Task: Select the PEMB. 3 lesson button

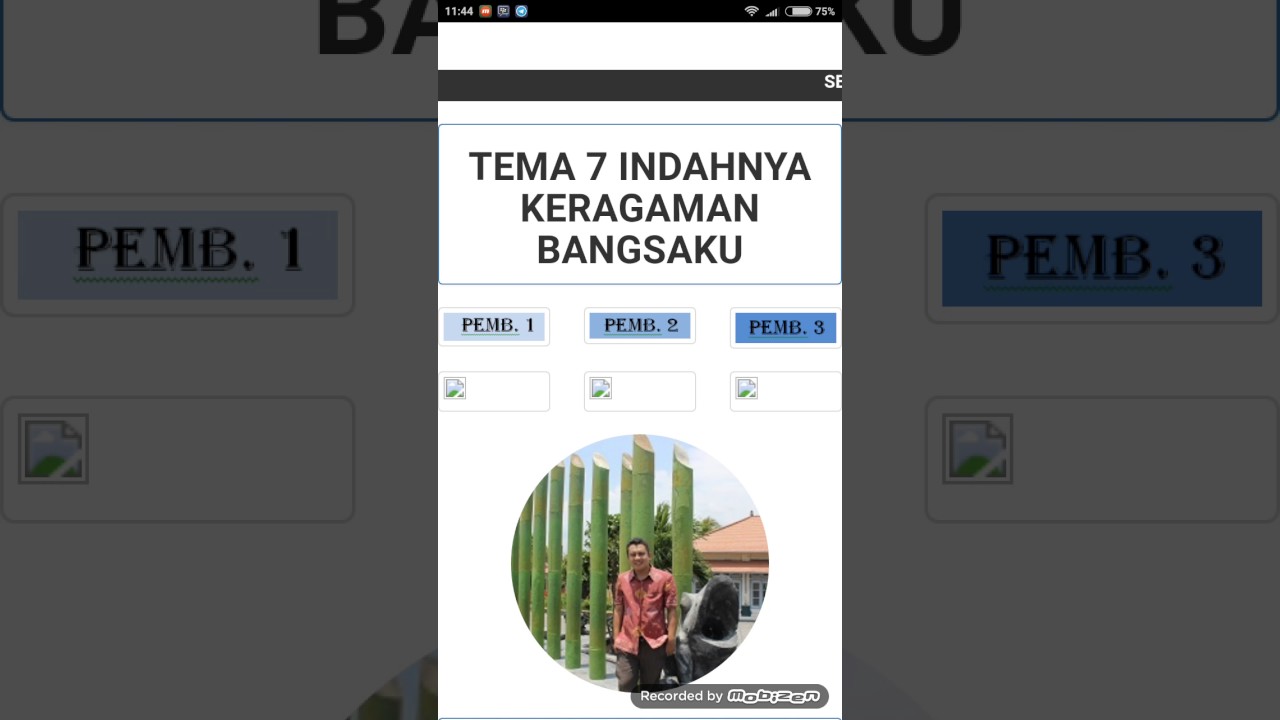Action: [x=785, y=327]
